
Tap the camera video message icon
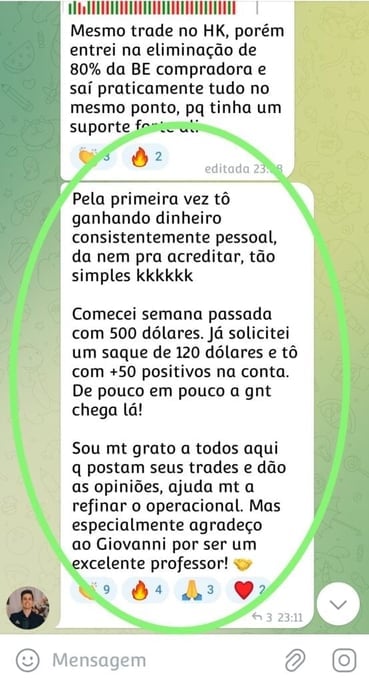tap(344, 660)
